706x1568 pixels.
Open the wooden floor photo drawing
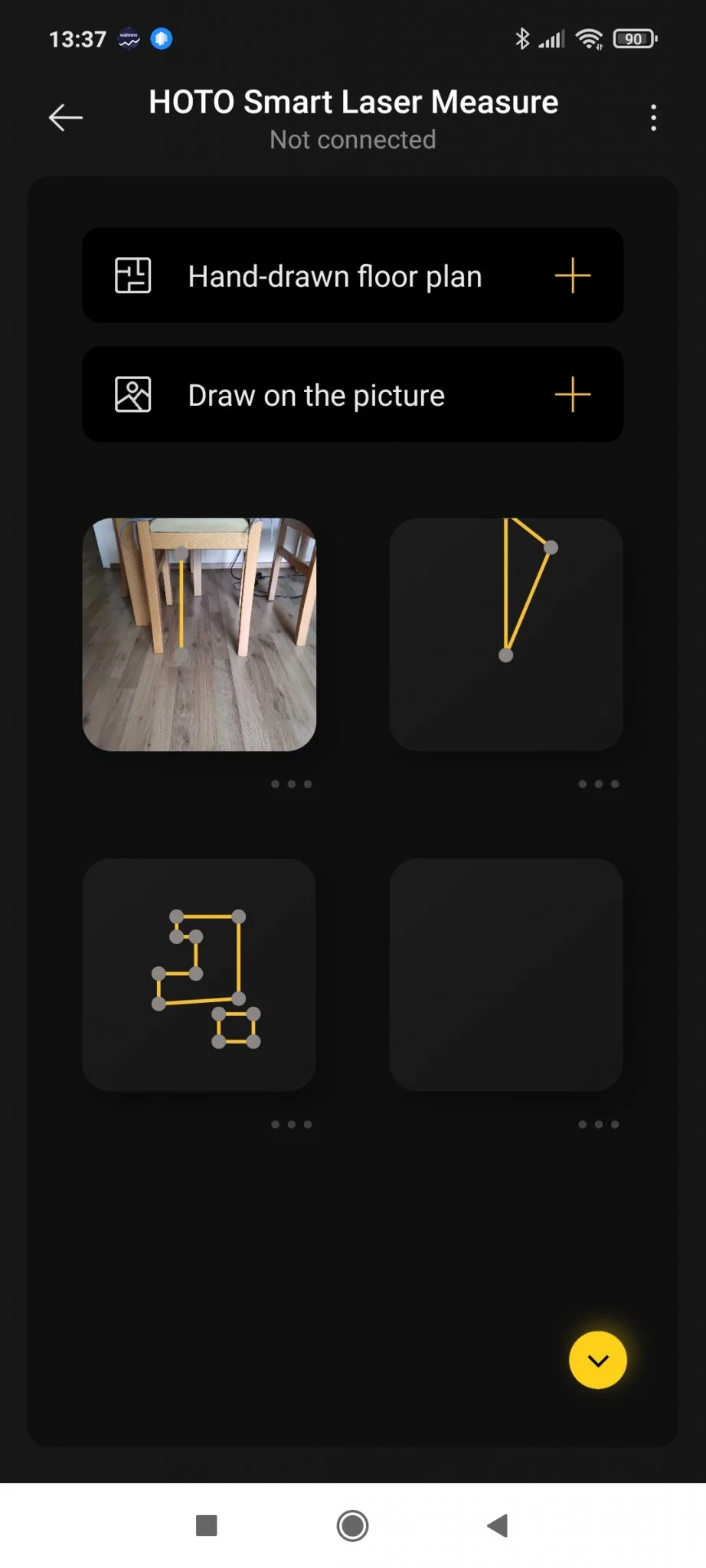click(x=199, y=635)
